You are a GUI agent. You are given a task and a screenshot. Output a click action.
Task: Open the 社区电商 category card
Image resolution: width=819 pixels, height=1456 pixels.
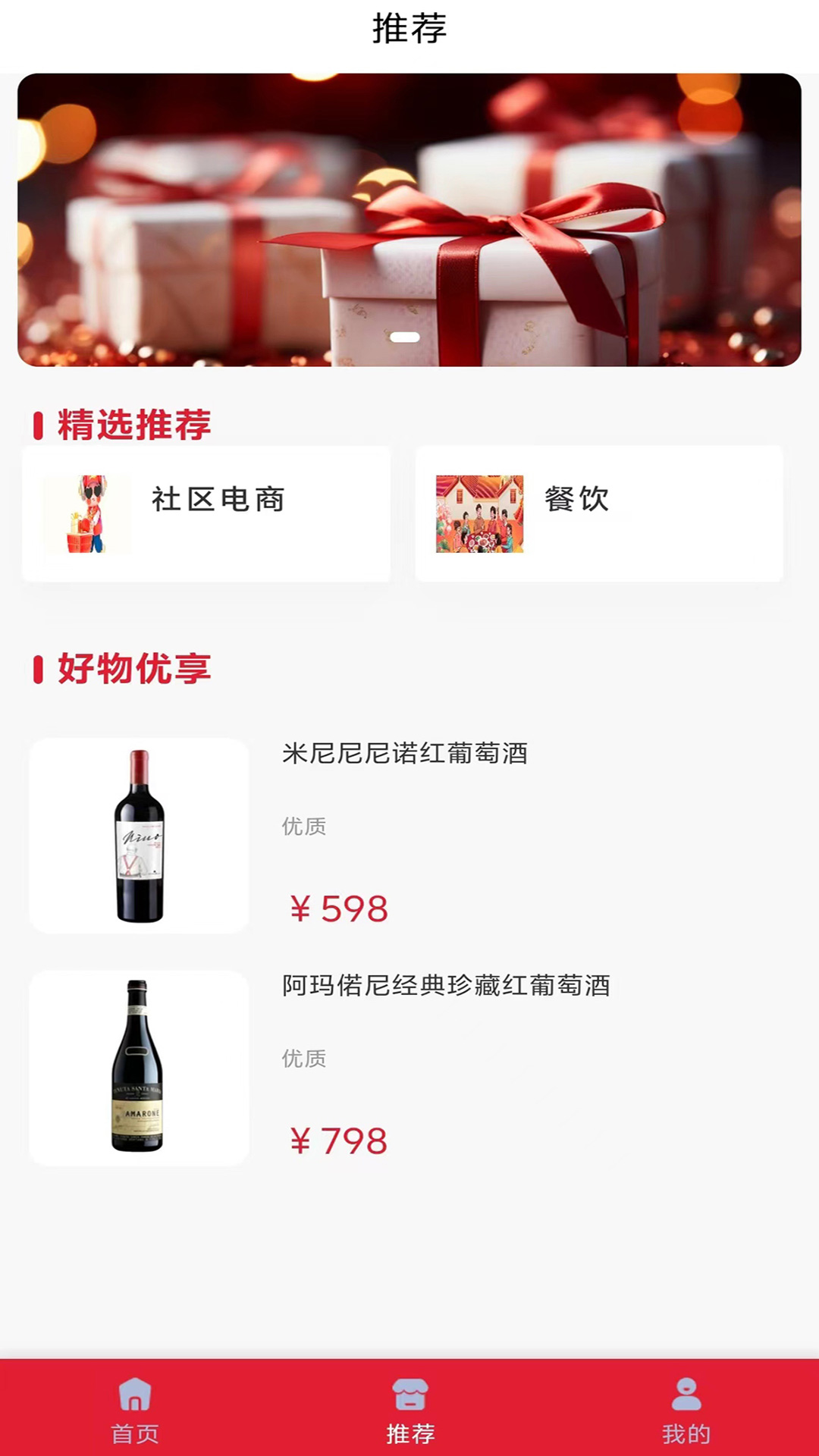tap(206, 513)
